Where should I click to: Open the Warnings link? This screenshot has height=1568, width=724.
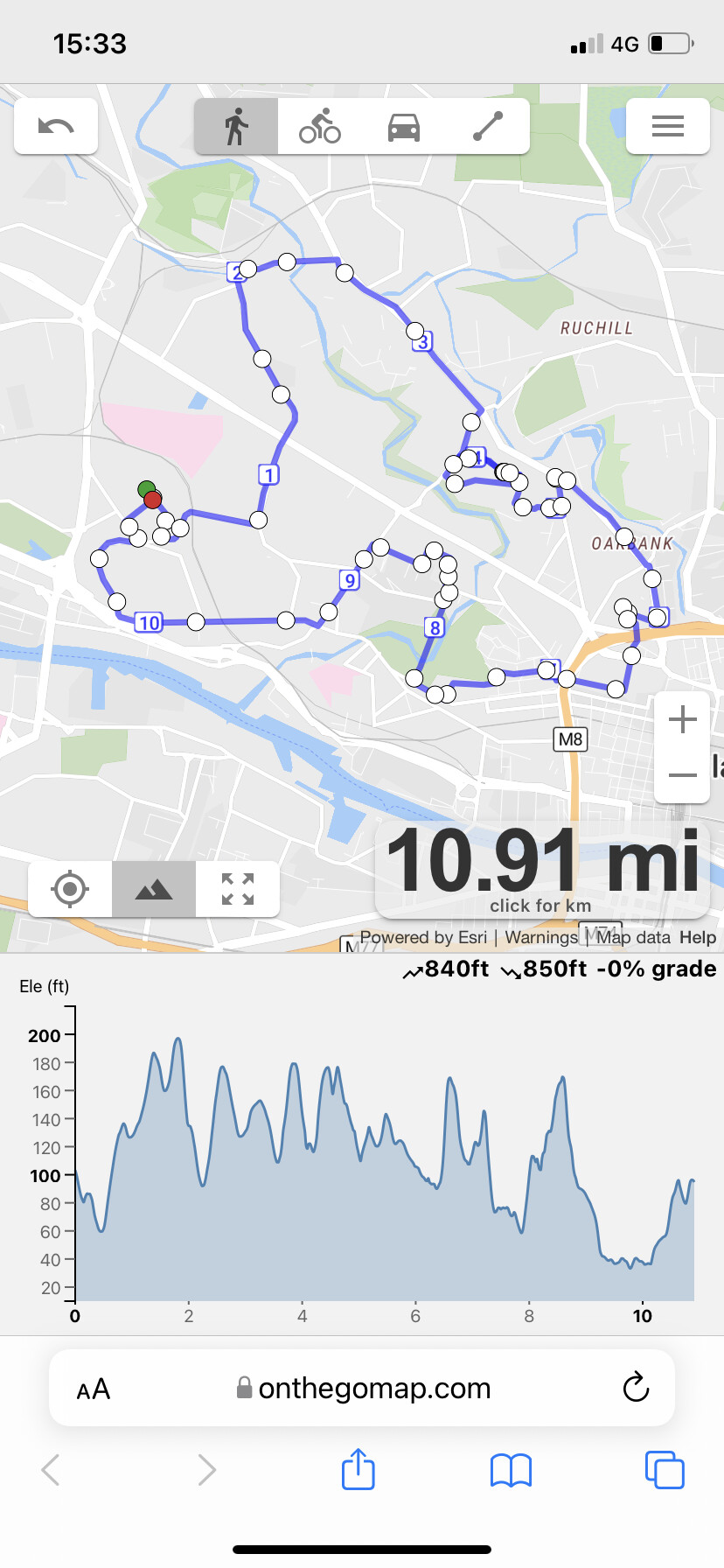pos(541,937)
